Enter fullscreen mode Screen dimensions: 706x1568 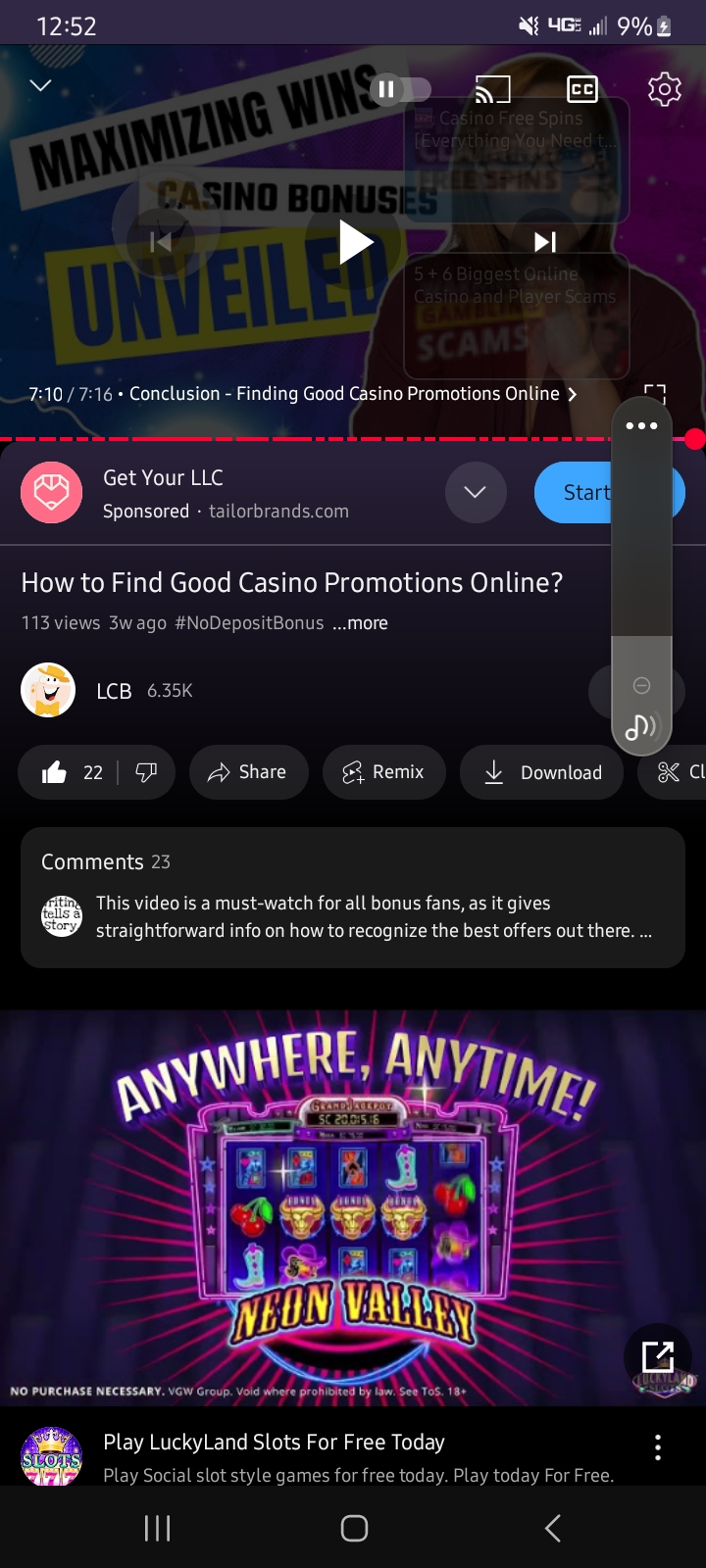(x=654, y=395)
